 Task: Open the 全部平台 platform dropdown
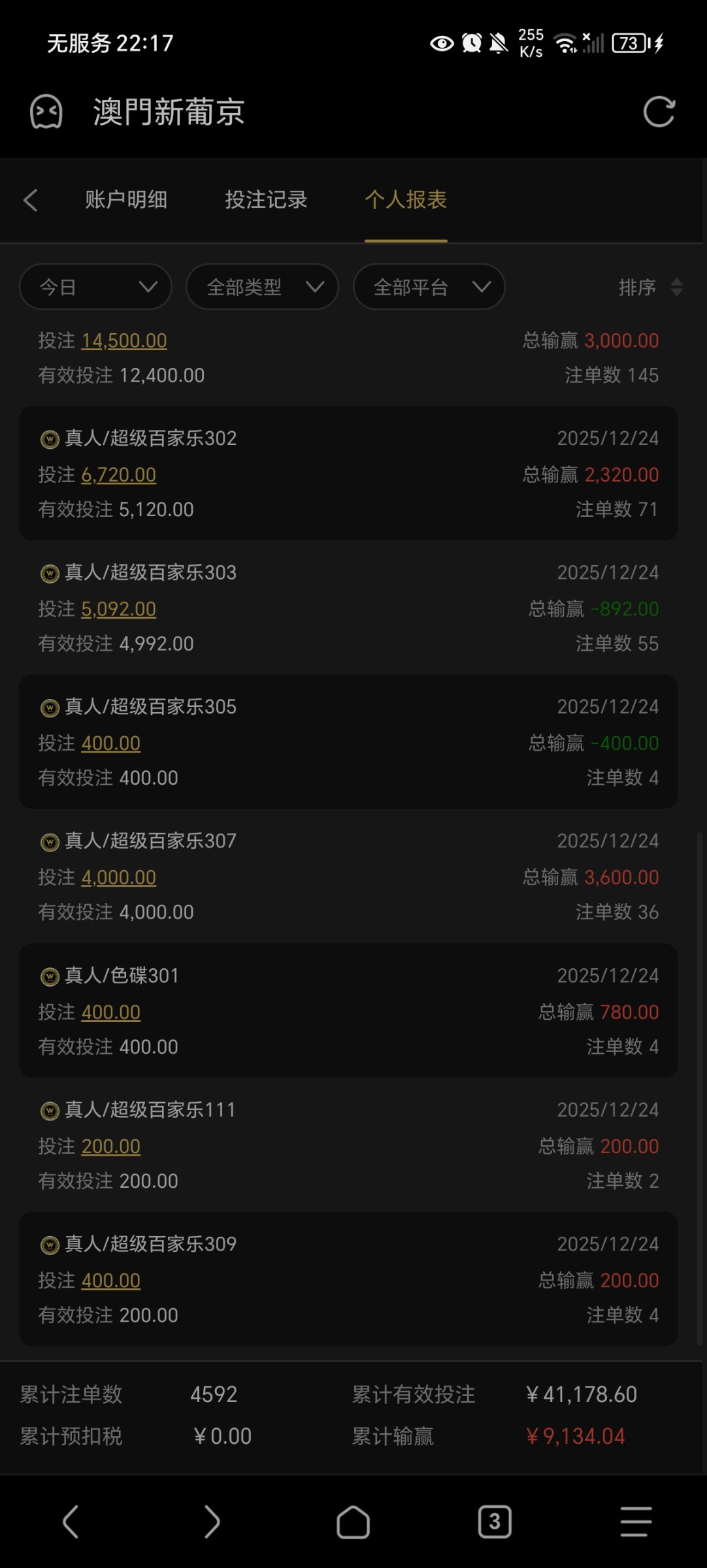429,287
